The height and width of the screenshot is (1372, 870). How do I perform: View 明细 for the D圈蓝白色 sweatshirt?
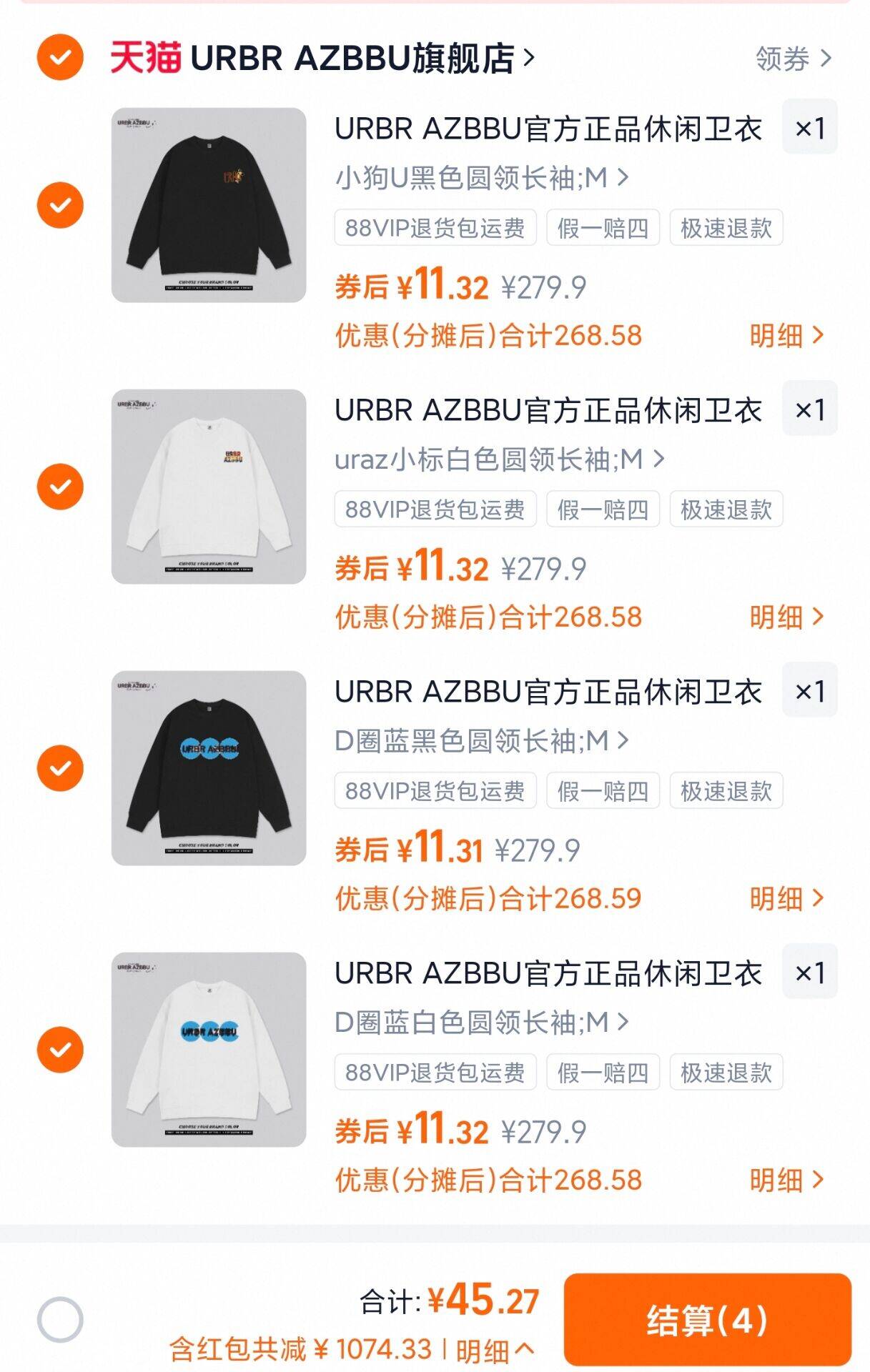tap(786, 1180)
